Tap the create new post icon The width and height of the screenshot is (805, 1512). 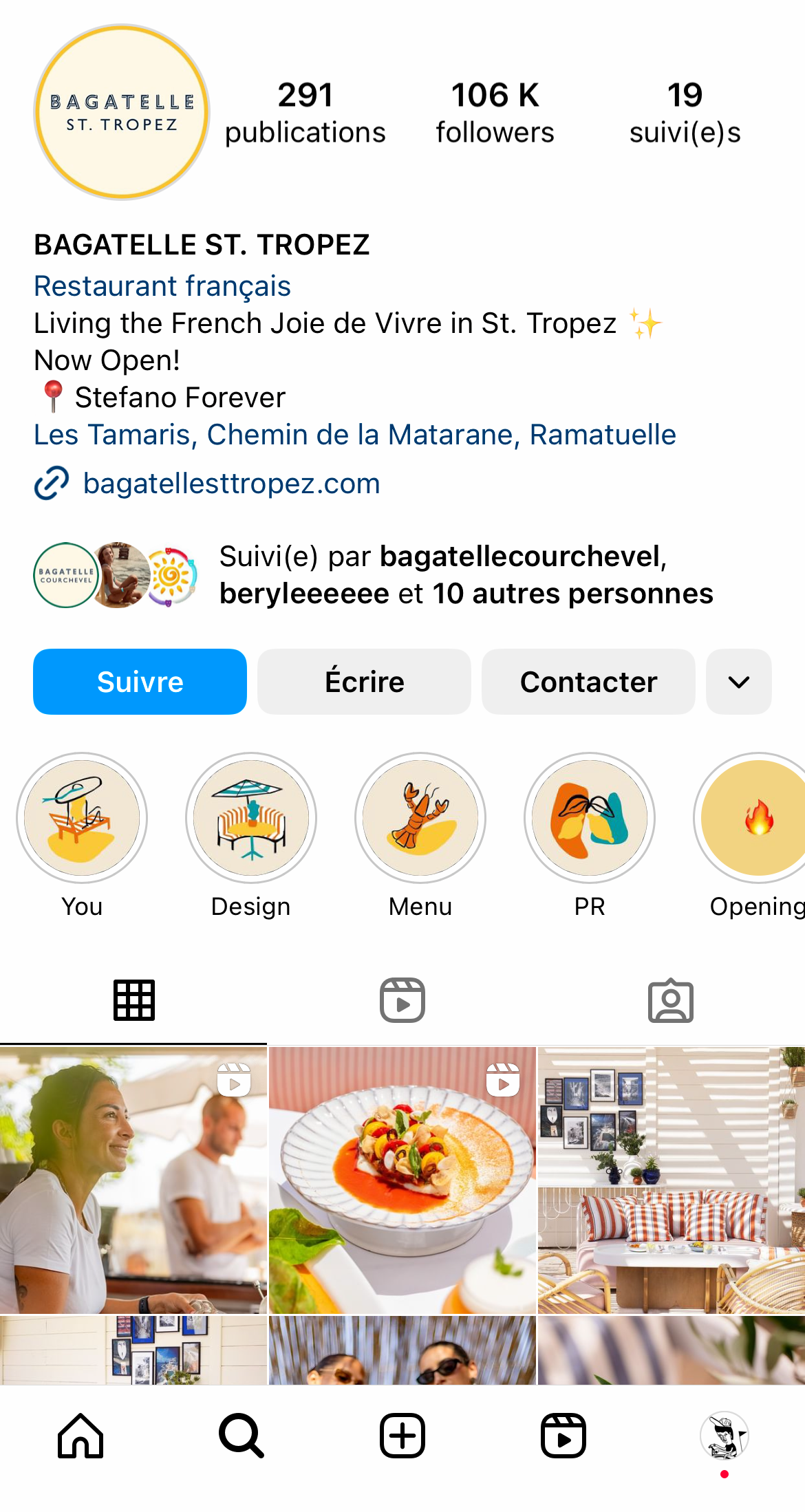(402, 1436)
